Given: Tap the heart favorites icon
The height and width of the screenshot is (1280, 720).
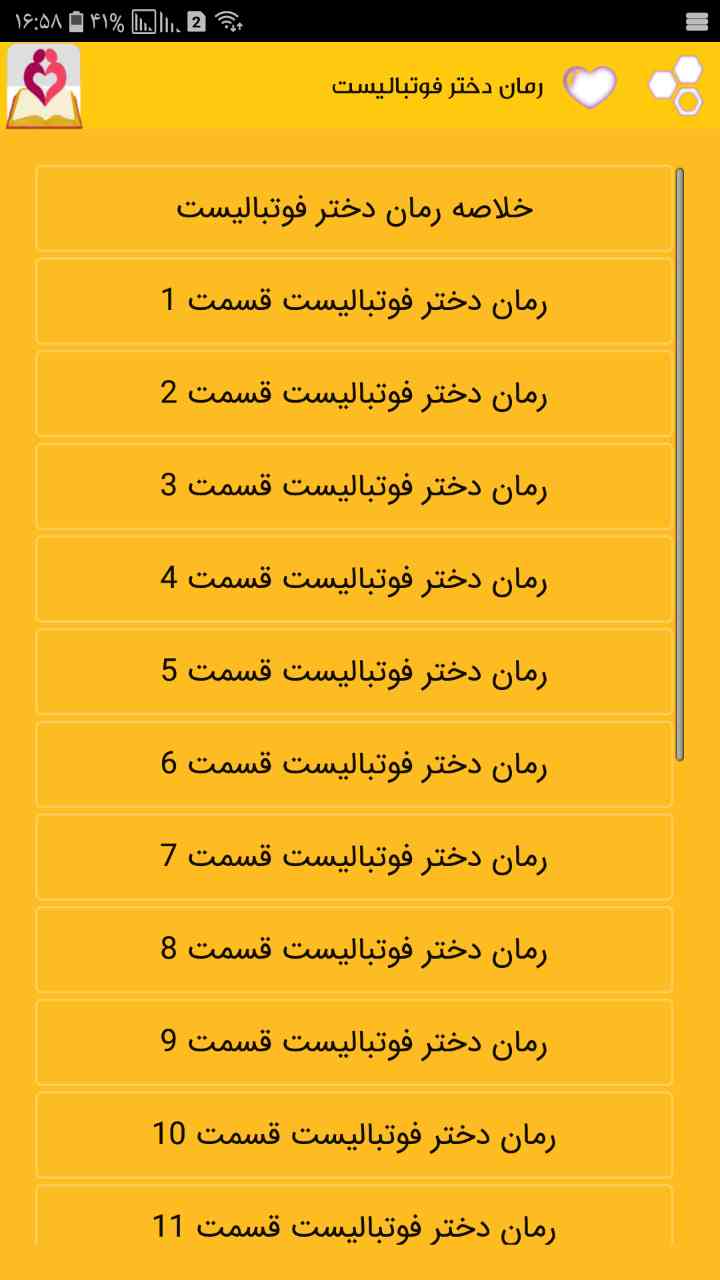Looking at the screenshot, I should 590,86.
